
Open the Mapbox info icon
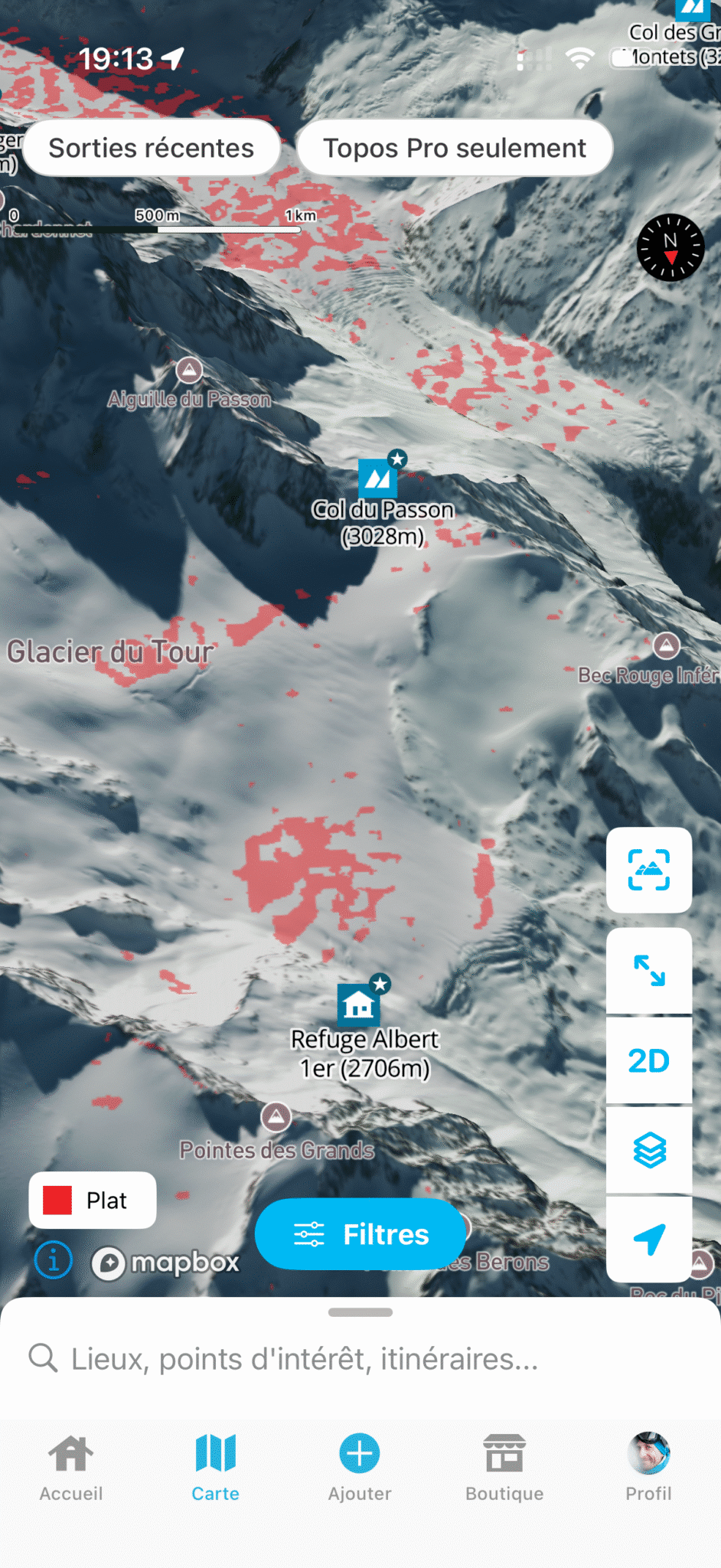click(x=54, y=1259)
